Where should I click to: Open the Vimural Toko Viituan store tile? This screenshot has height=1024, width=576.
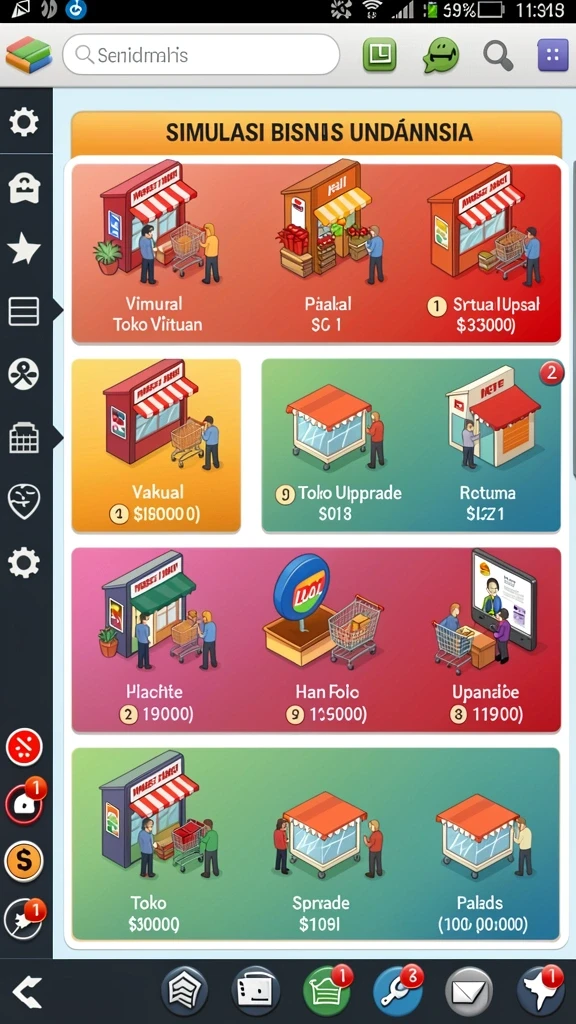tap(157, 251)
